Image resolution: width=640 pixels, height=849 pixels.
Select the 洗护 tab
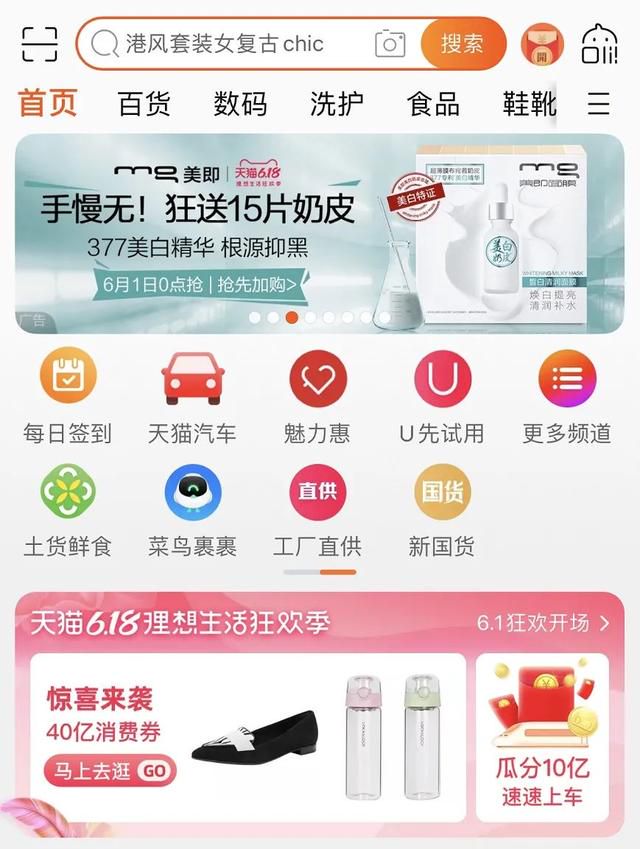point(336,103)
